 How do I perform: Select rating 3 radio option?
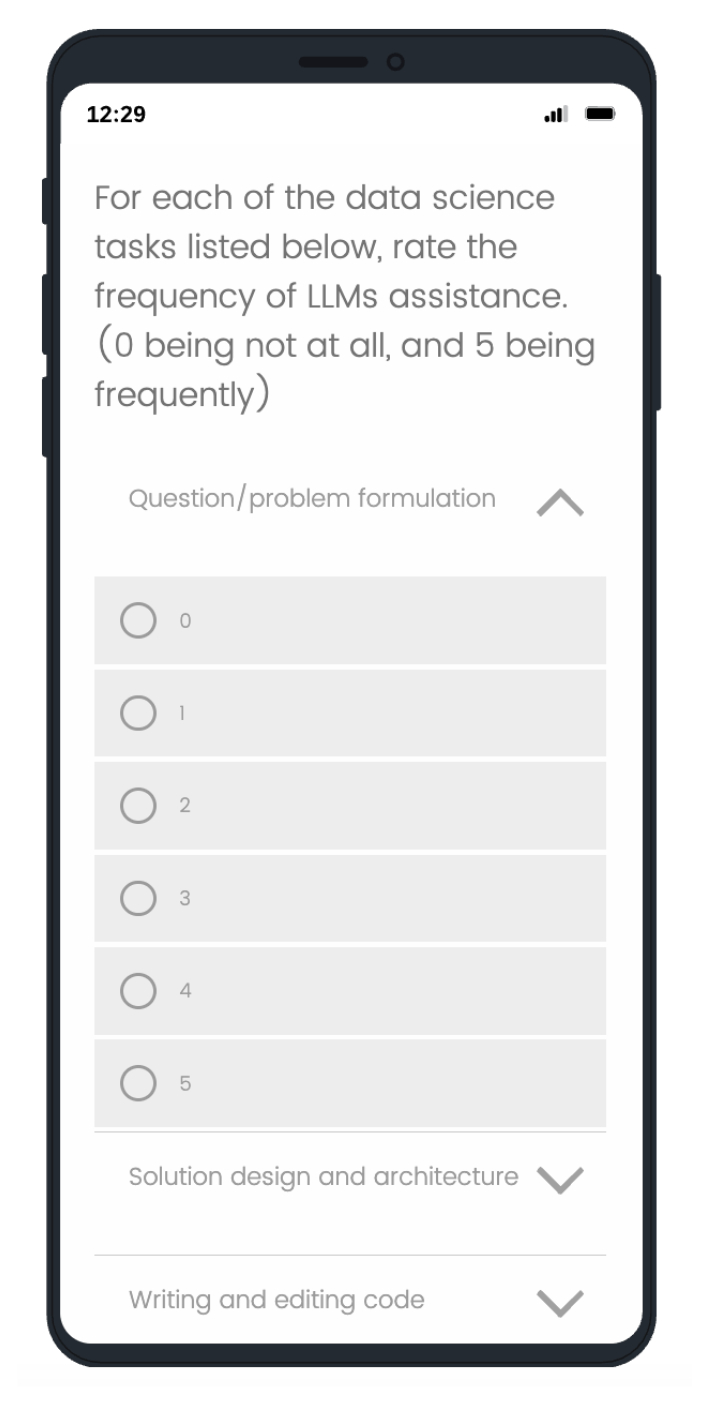(139, 898)
